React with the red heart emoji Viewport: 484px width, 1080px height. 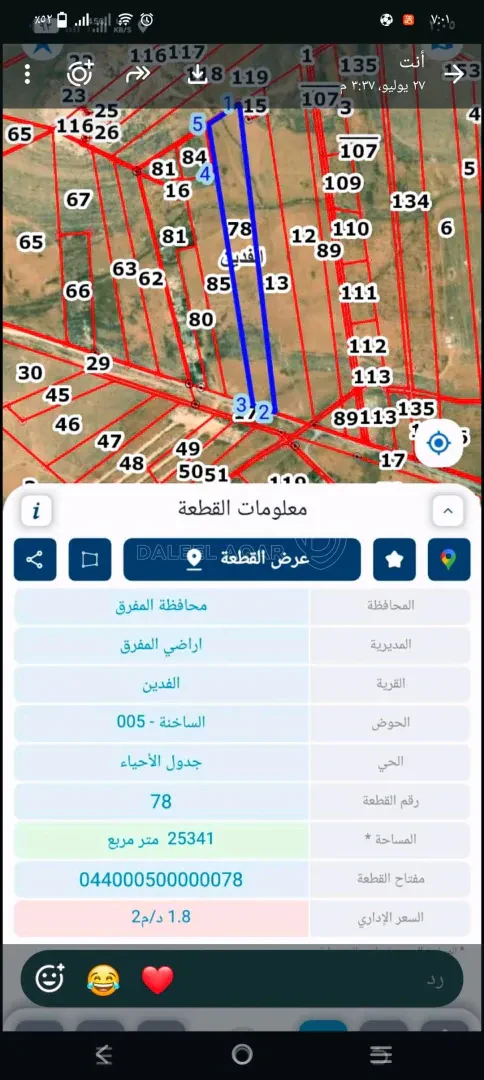point(157,979)
